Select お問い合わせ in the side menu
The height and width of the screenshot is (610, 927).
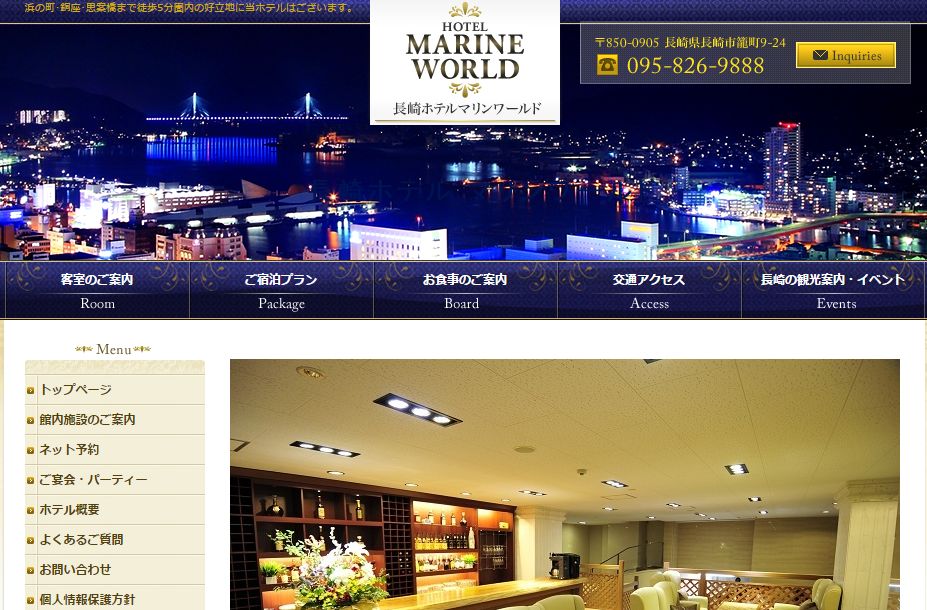click(x=75, y=570)
